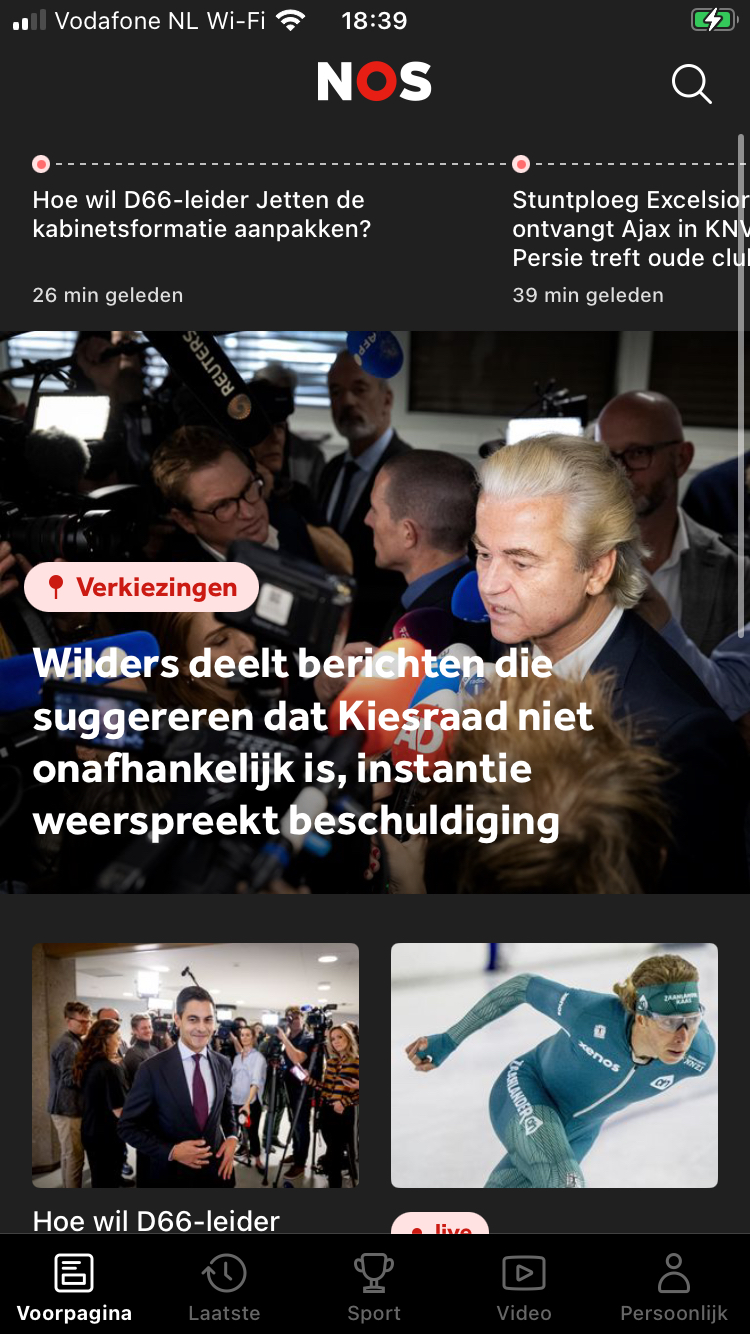Tap the Verkiezingen chip
Image resolution: width=750 pixels, height=1334 pixels.
pyautogui.click(x=142, y=587)
